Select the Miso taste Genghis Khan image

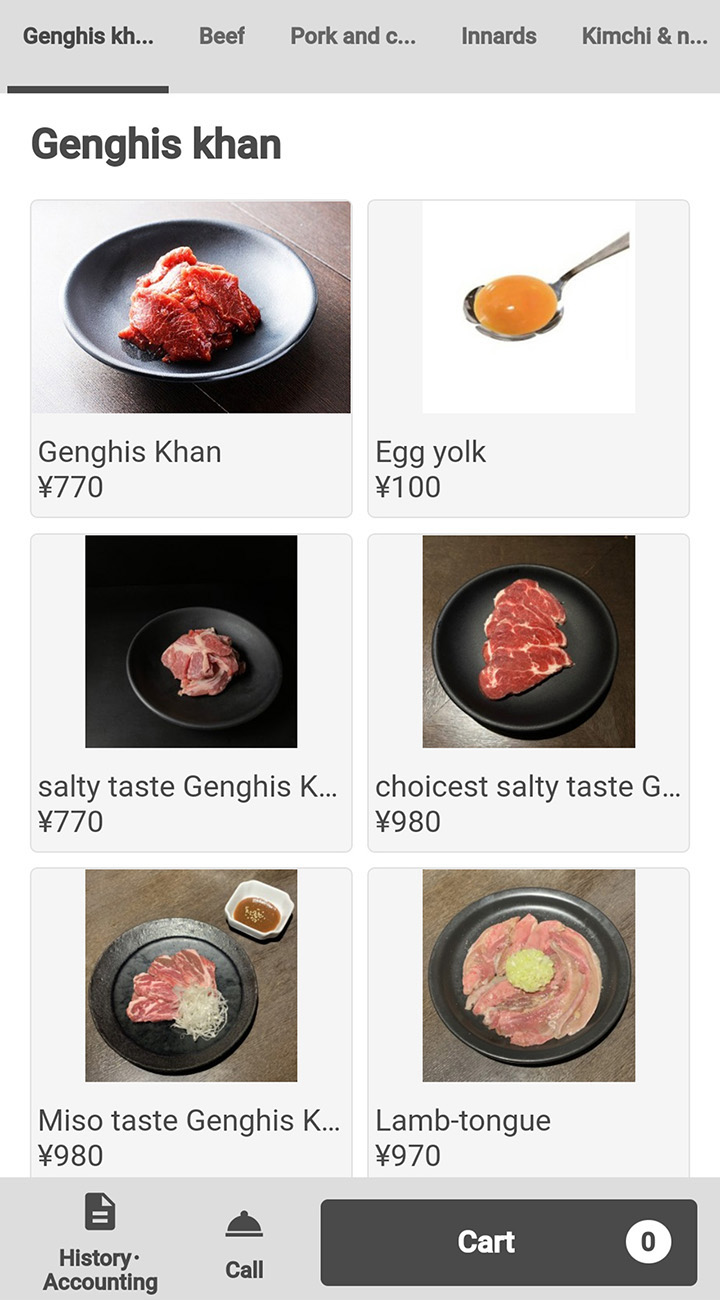pos(190,976)
